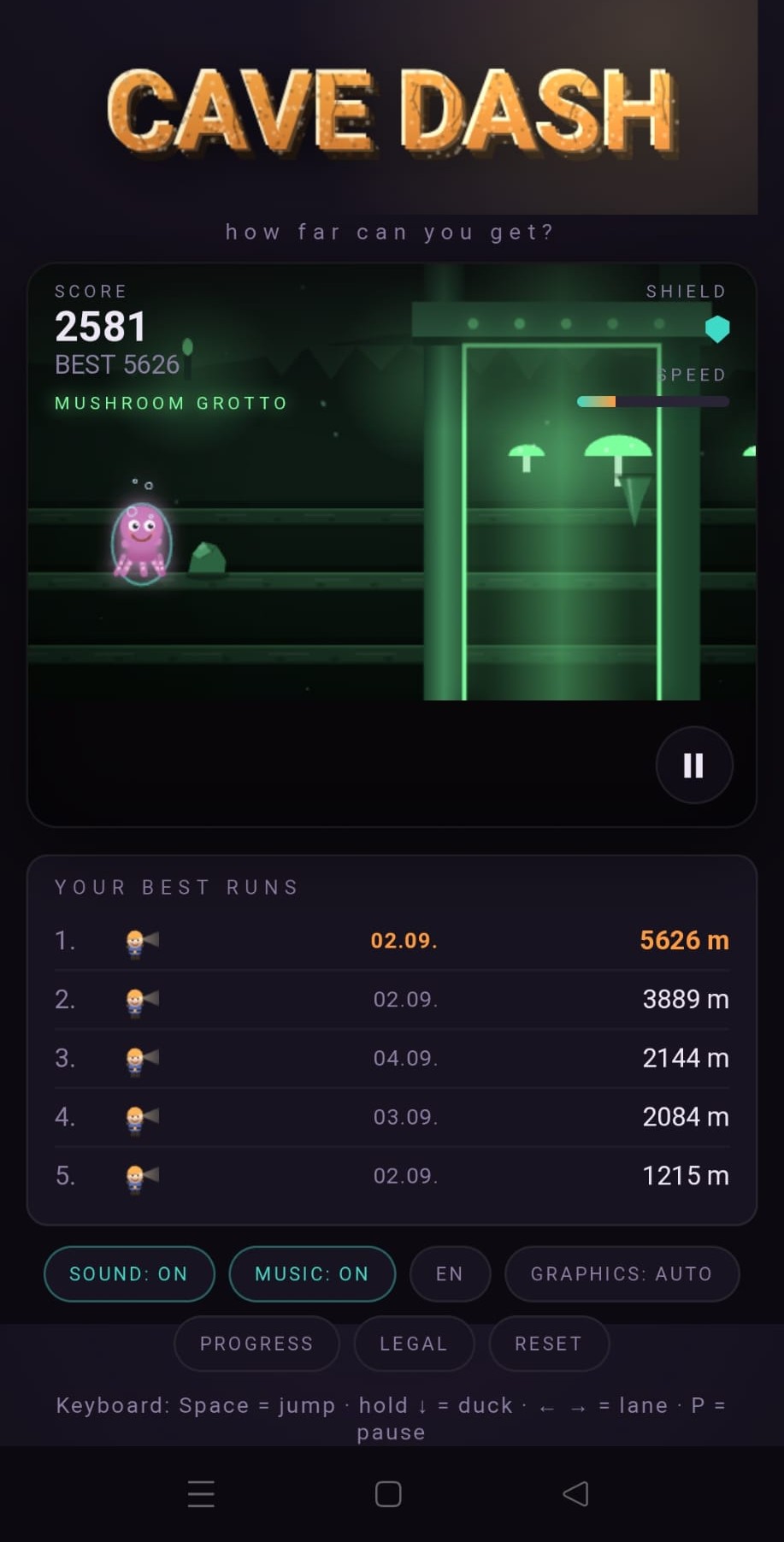Open the Legal information
The height and width of the screenshot is (1542, 784).
tap(414, 1344)
